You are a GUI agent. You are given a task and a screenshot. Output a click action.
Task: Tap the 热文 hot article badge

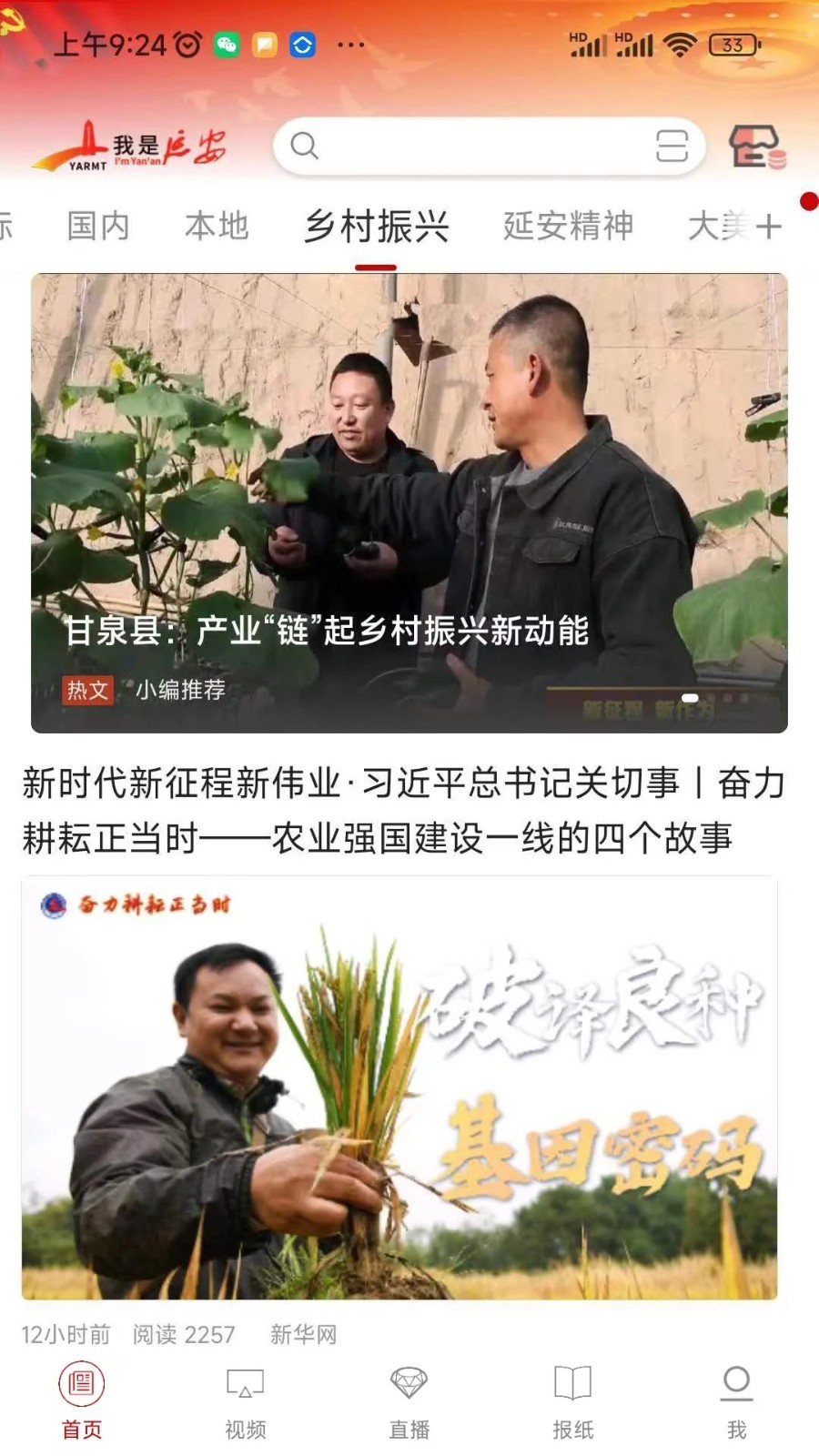(x=87, y=690)
